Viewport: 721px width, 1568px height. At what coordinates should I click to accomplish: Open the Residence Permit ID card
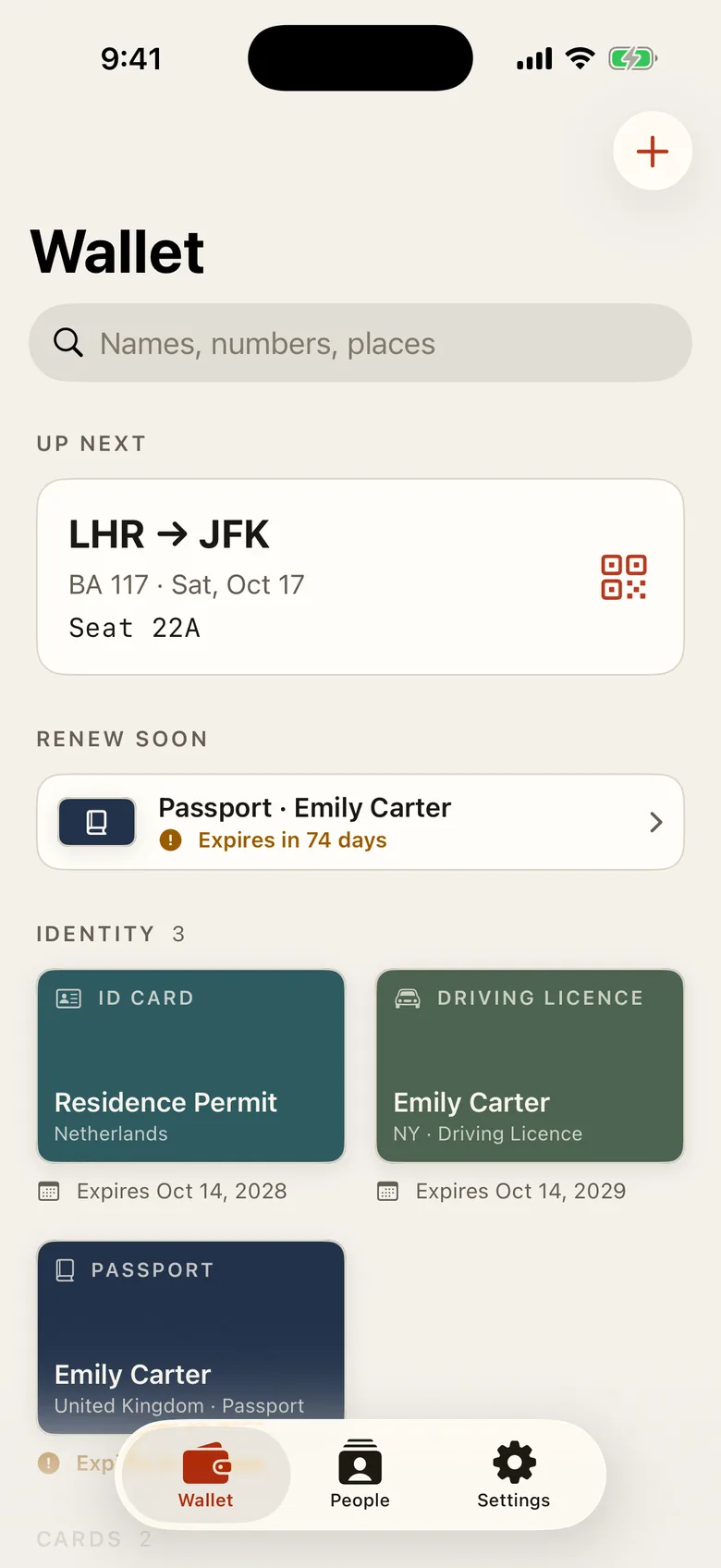(x=190, y=1066)
